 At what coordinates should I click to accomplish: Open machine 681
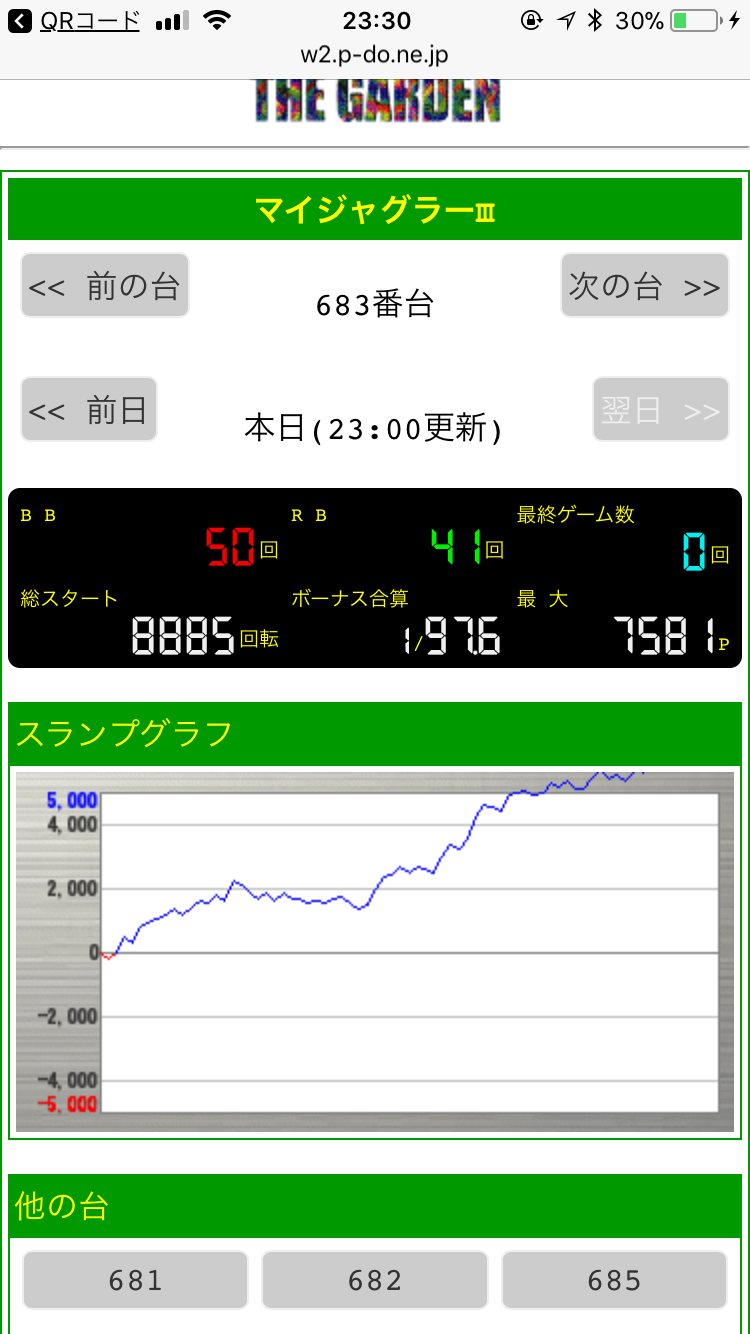tap(135, 1280)
